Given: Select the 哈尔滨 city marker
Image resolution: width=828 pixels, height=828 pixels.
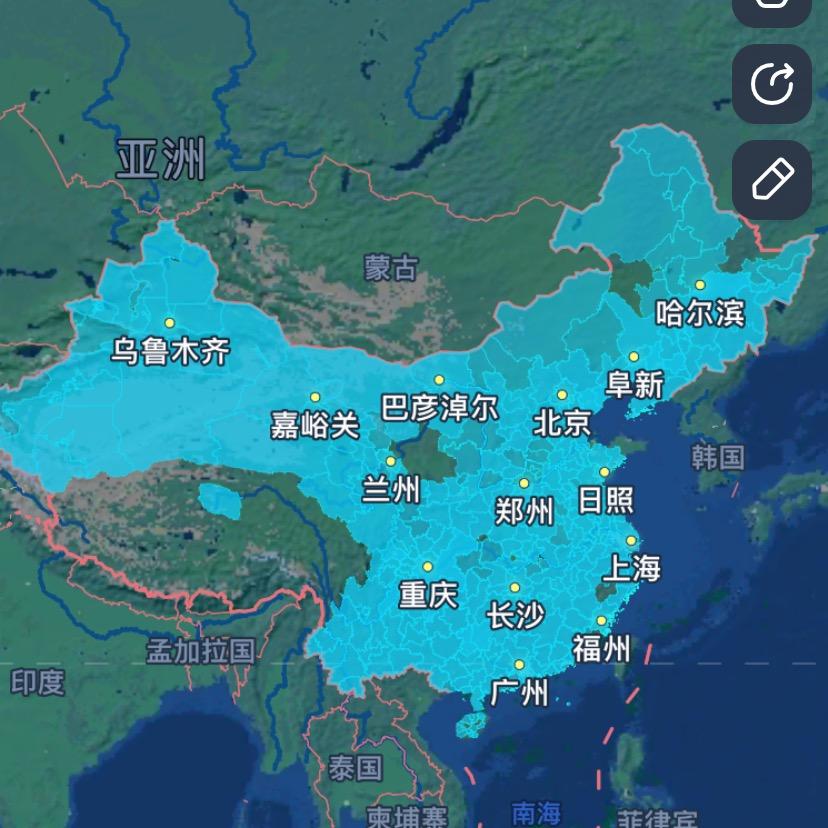Looking at the screenshot, I should tap(700, 285).
